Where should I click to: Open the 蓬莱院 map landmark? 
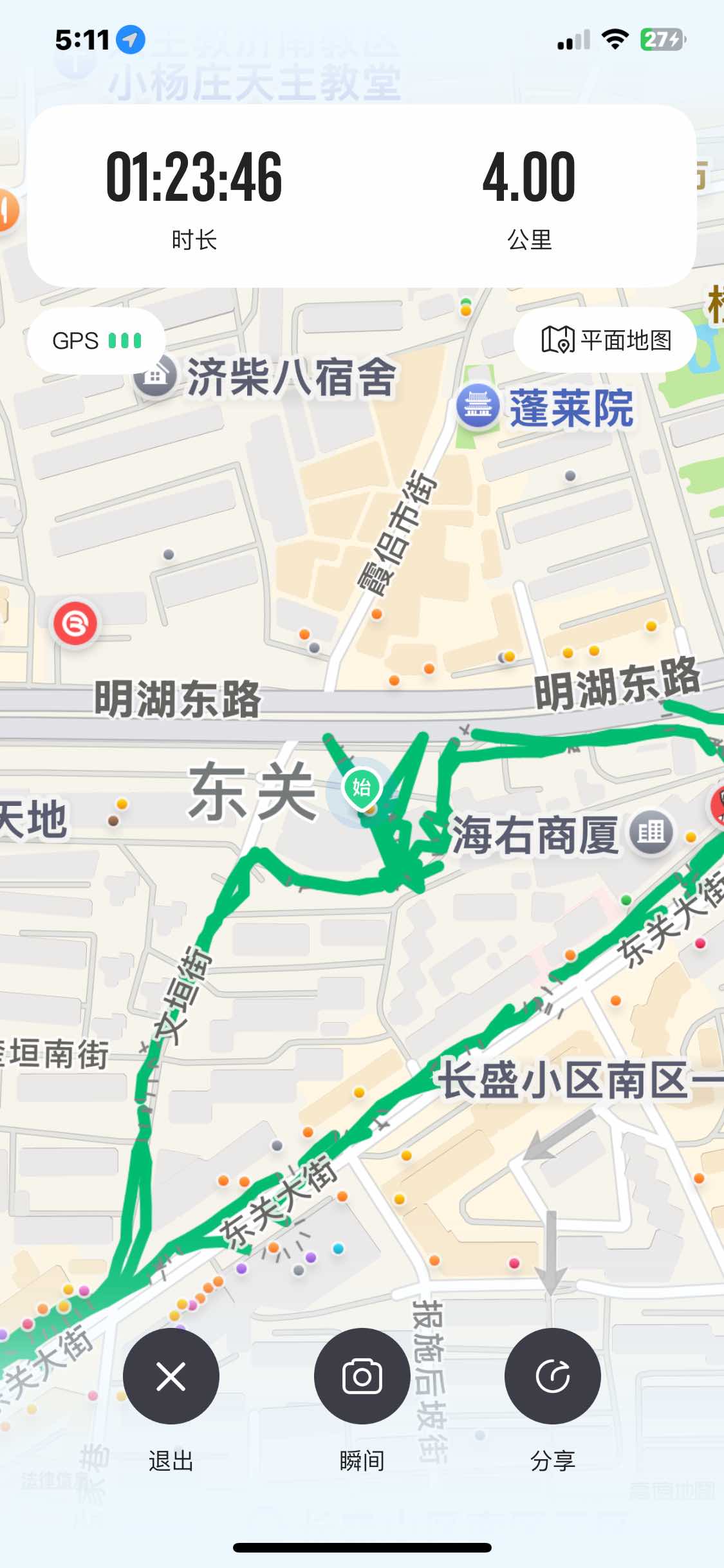pyautogui.click(x=478, y=406)
